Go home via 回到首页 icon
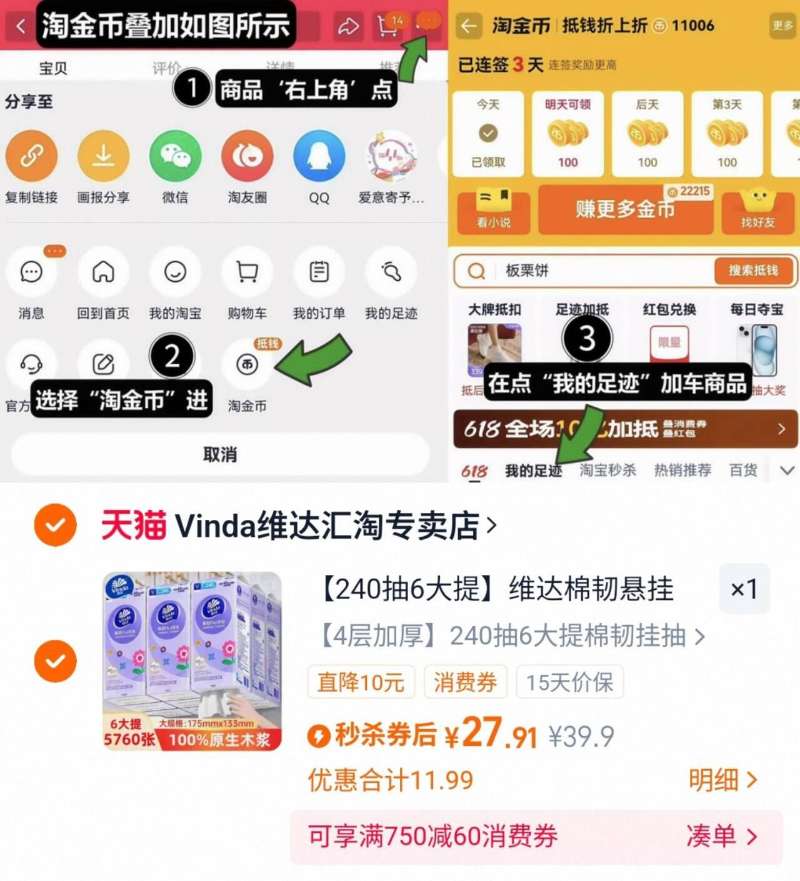 click(x=104, y=275)
